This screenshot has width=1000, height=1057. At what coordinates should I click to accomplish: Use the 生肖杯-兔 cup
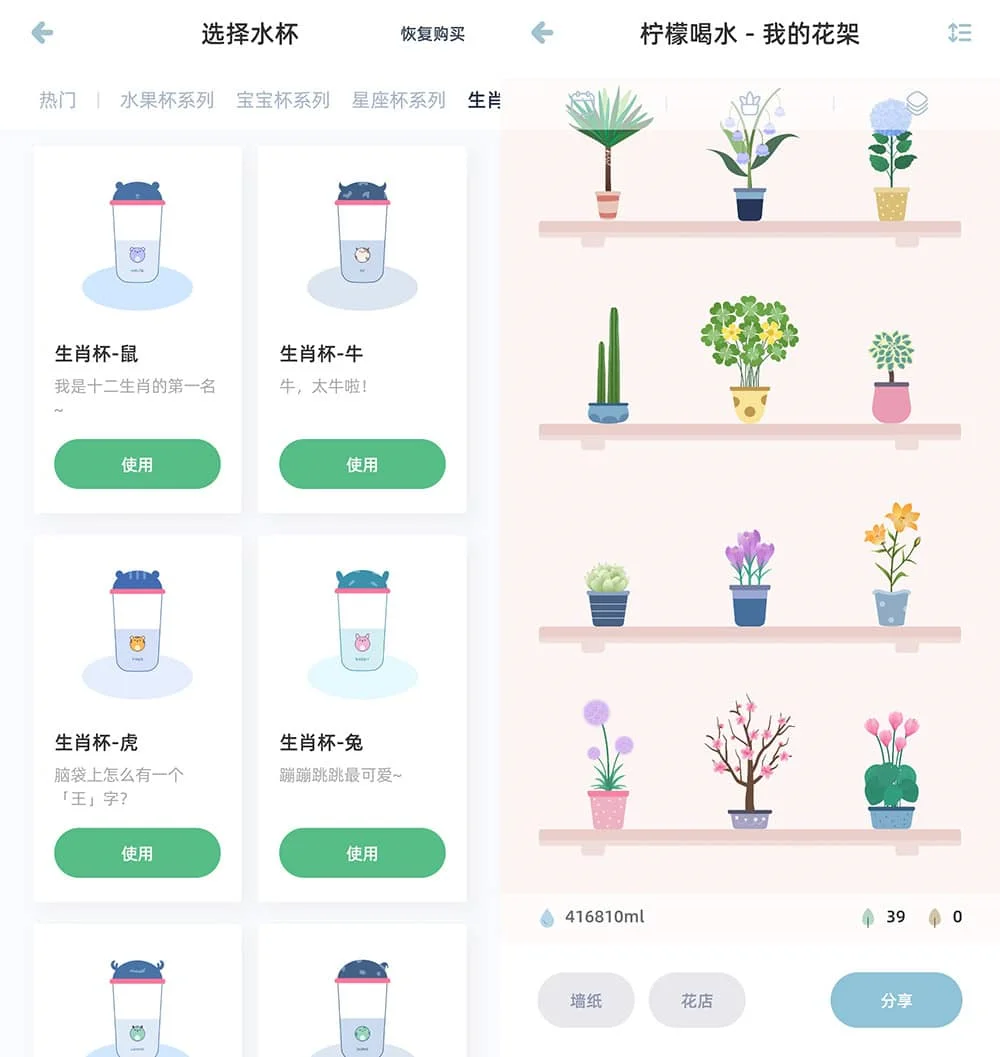362,853
